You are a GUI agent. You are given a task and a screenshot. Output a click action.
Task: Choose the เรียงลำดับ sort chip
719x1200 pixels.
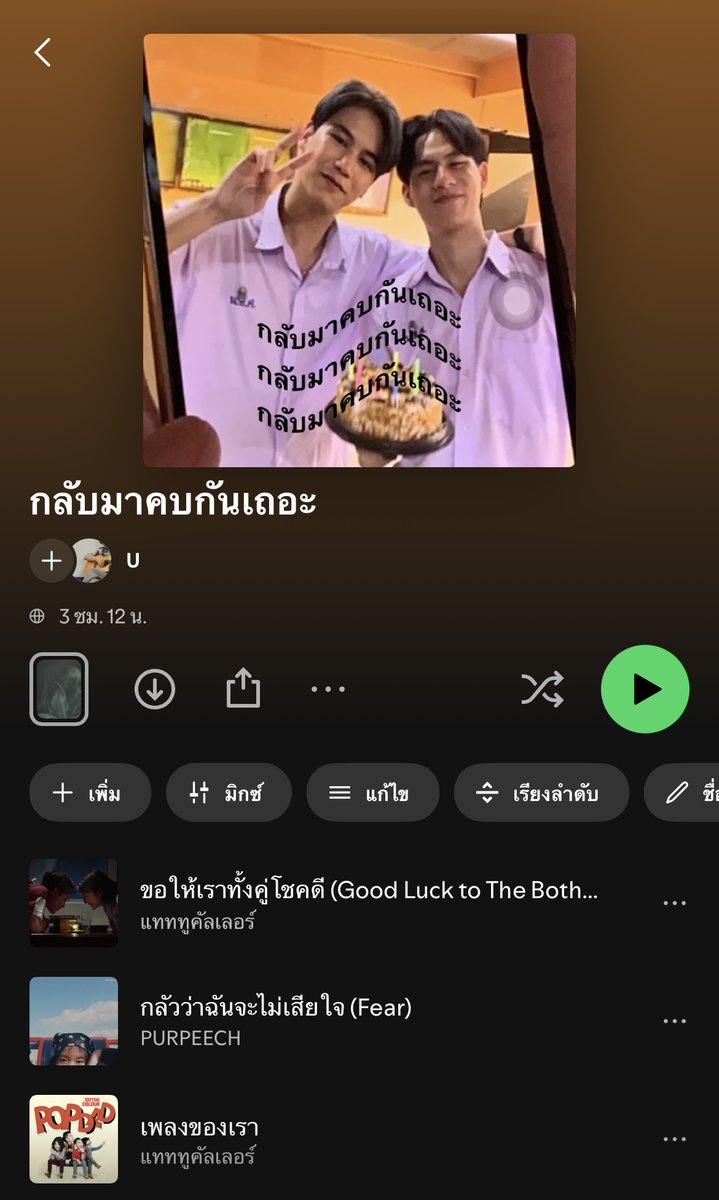point(541,793)
